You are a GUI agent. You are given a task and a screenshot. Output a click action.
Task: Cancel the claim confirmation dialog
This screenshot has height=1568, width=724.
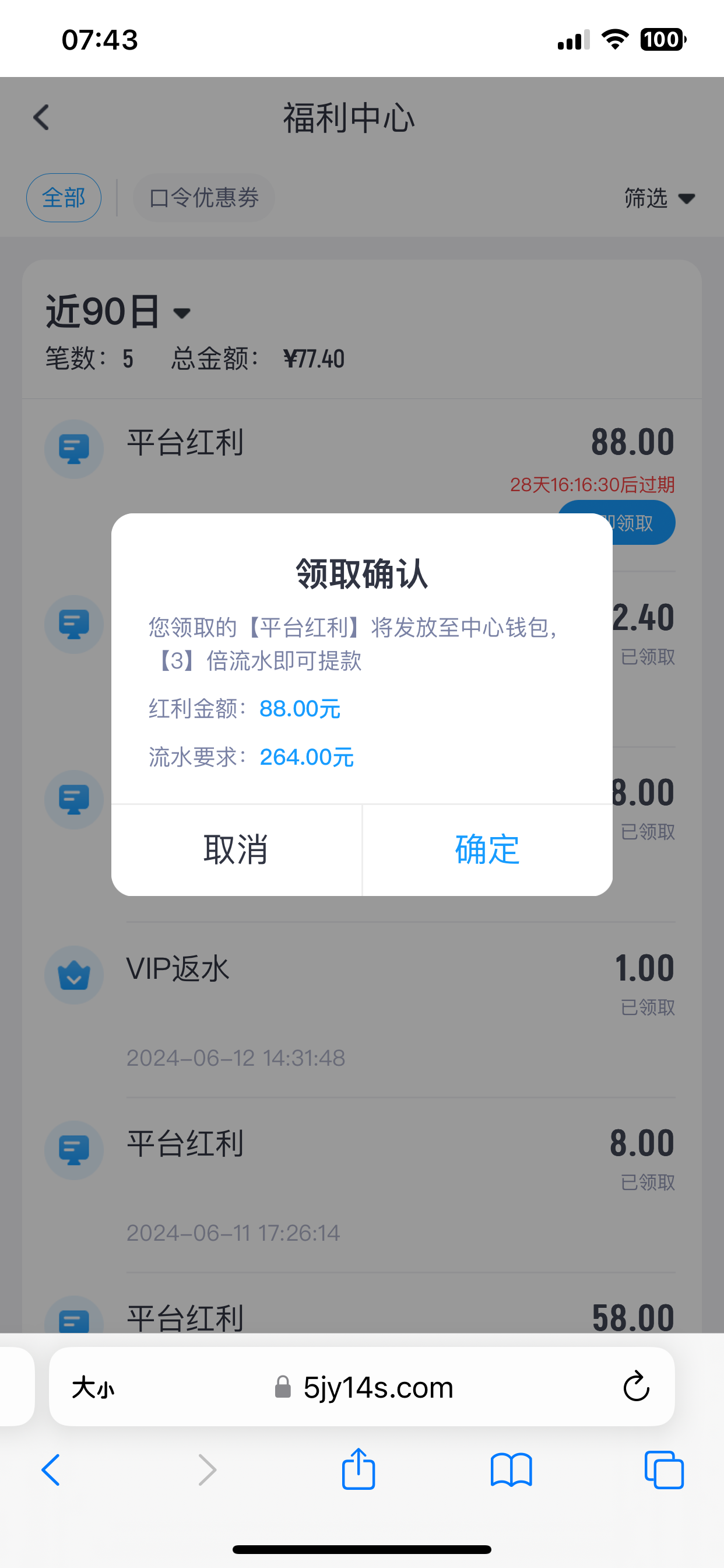click(236, 850)
